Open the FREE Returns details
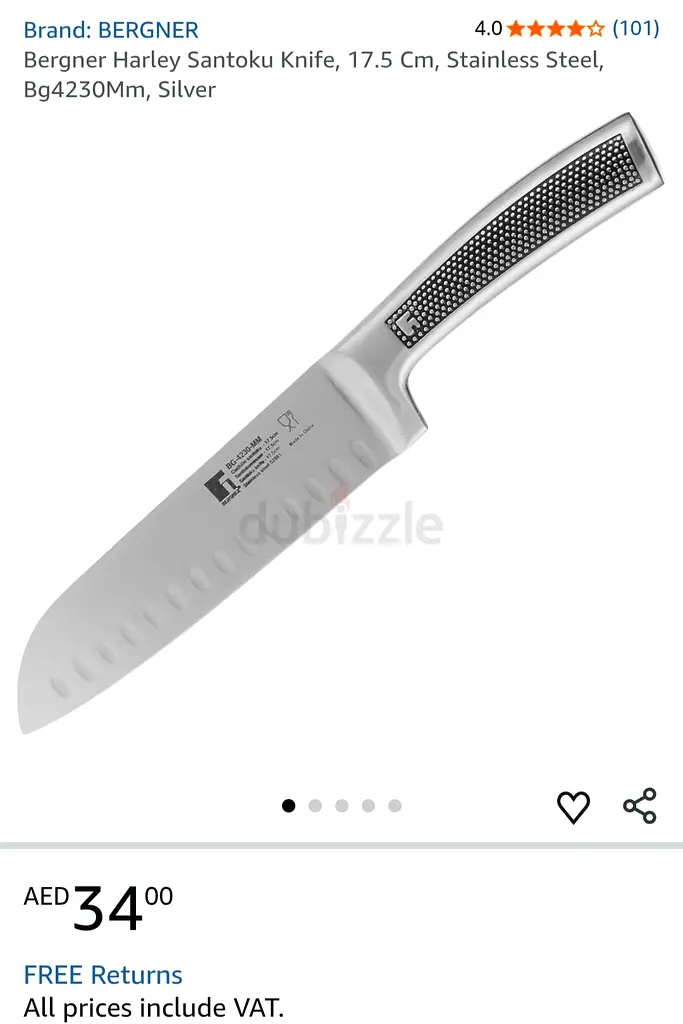The height and width of the screenshot is (1024, 683). [x=103, y=975]
